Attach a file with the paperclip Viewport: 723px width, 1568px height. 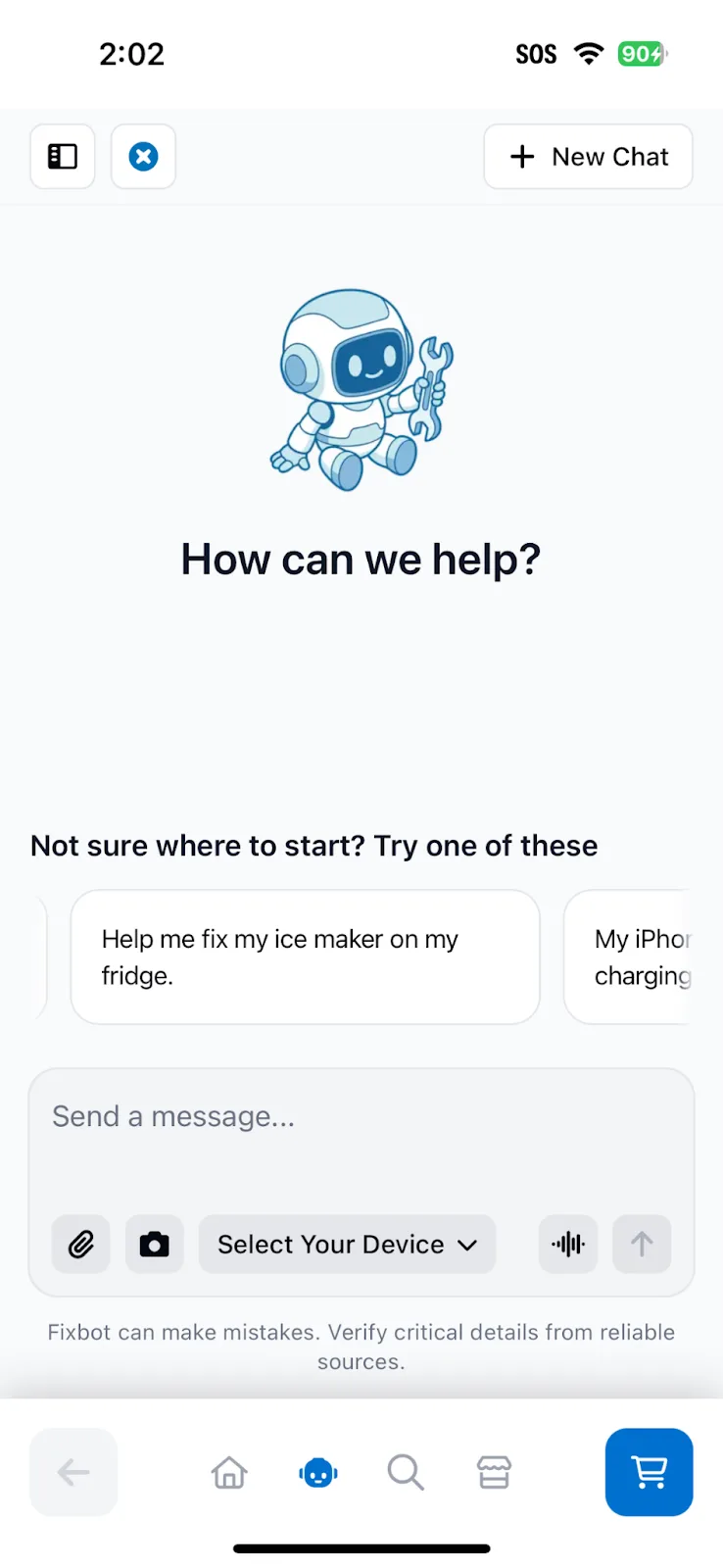[x=80, y=1245]
